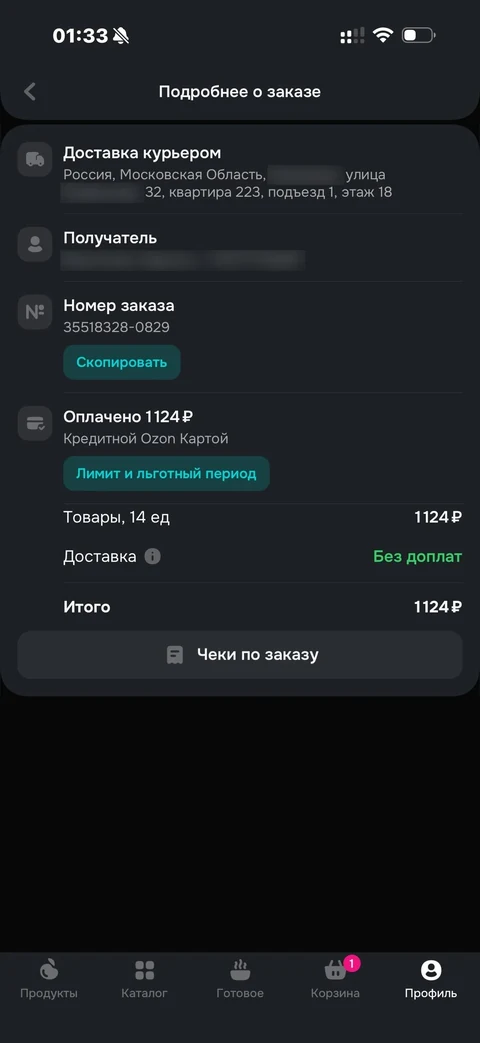Switch to the Каталог tab
The image size is (480, 1043).
click(144, 979)
